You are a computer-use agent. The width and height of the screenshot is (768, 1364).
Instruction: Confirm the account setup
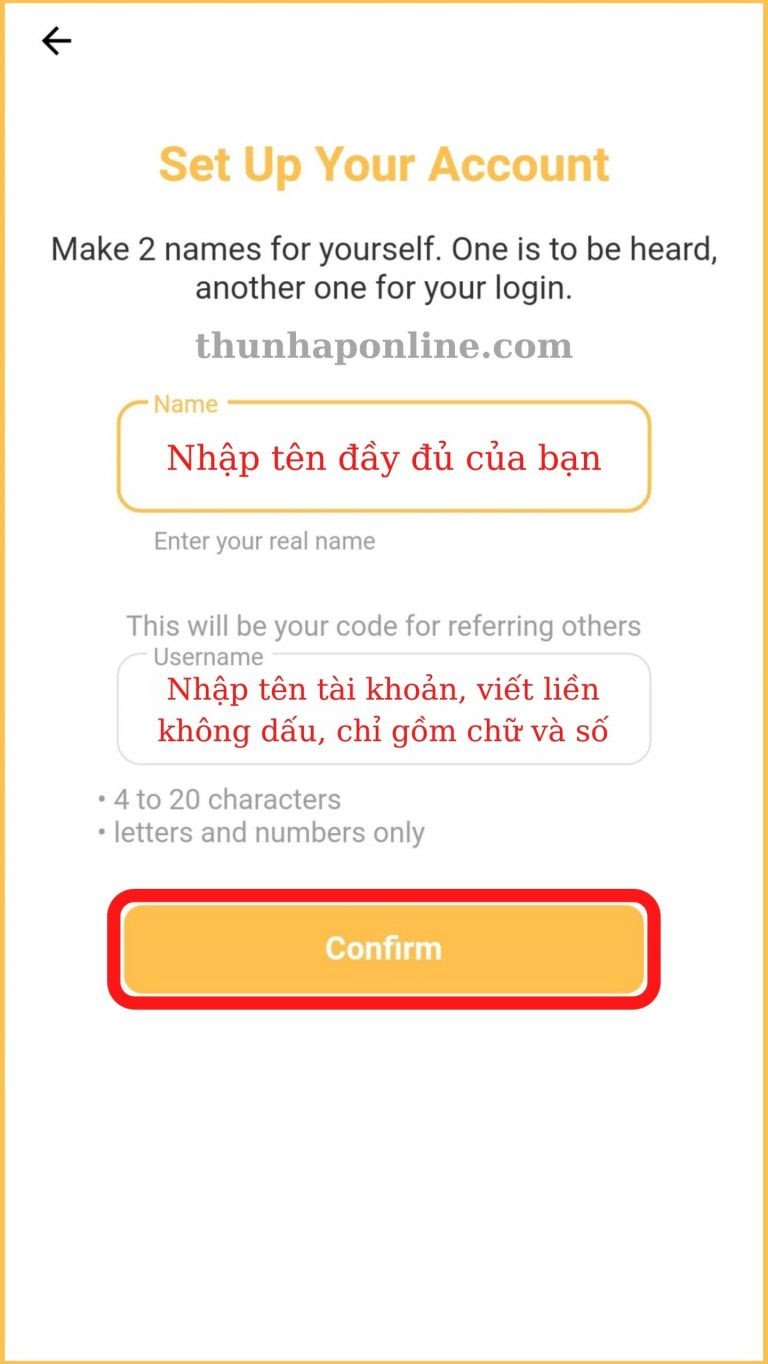[384, 949]
